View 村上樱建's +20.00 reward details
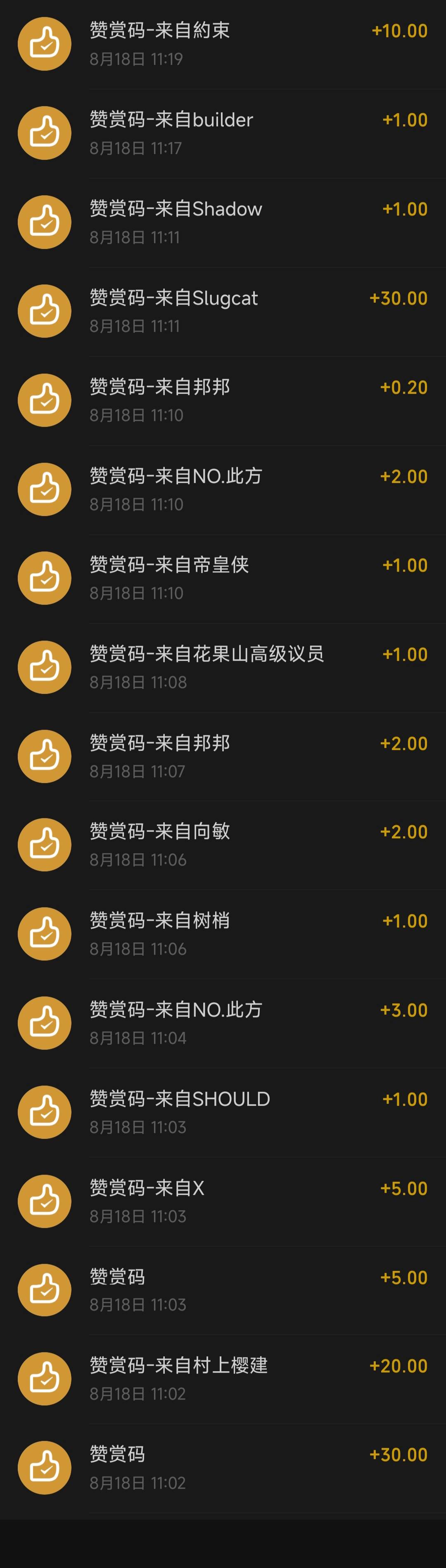This screenshot has height=1568, width=446. coord(223,1379)
